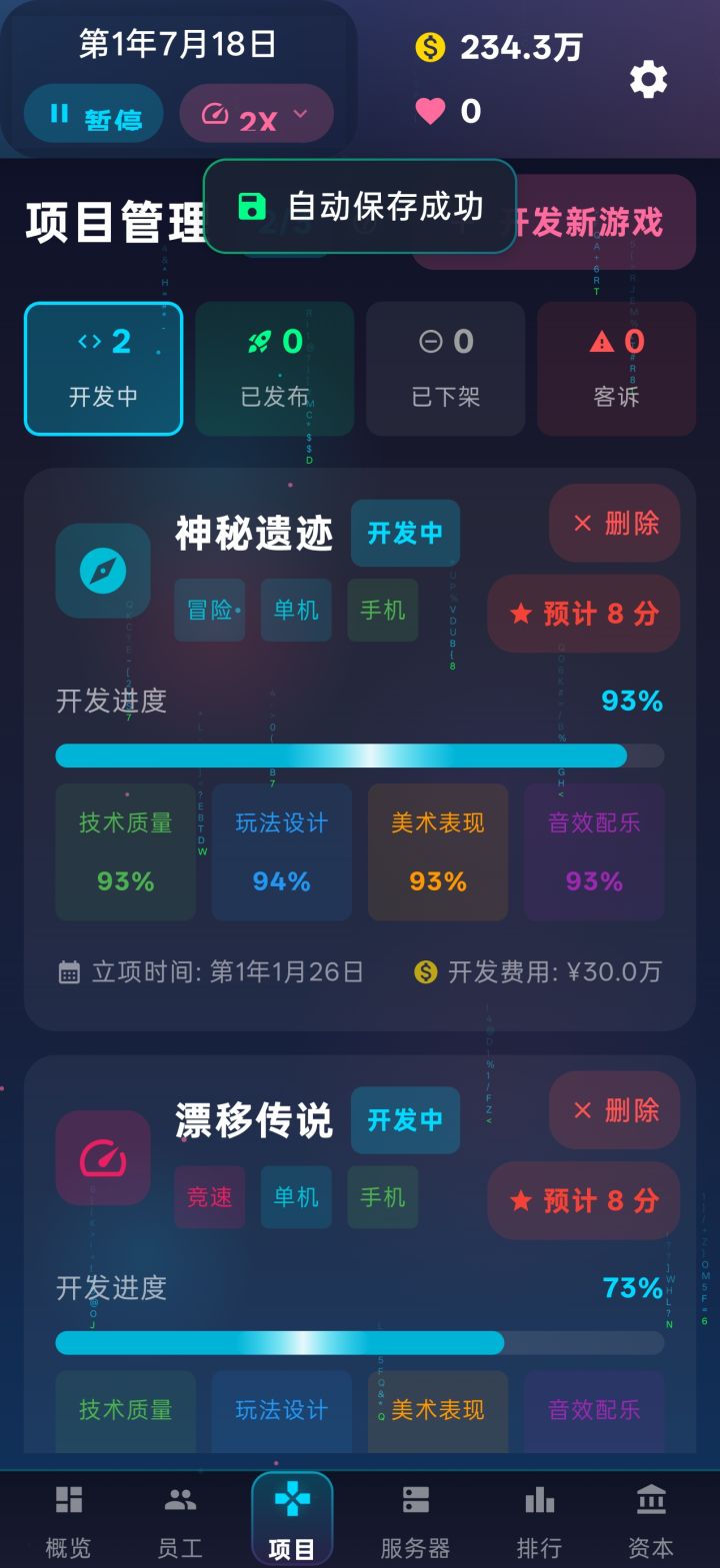Tap the 自动保存成功 autosave notification
This screenshot has width=720, height=1568.
[360, 207]
